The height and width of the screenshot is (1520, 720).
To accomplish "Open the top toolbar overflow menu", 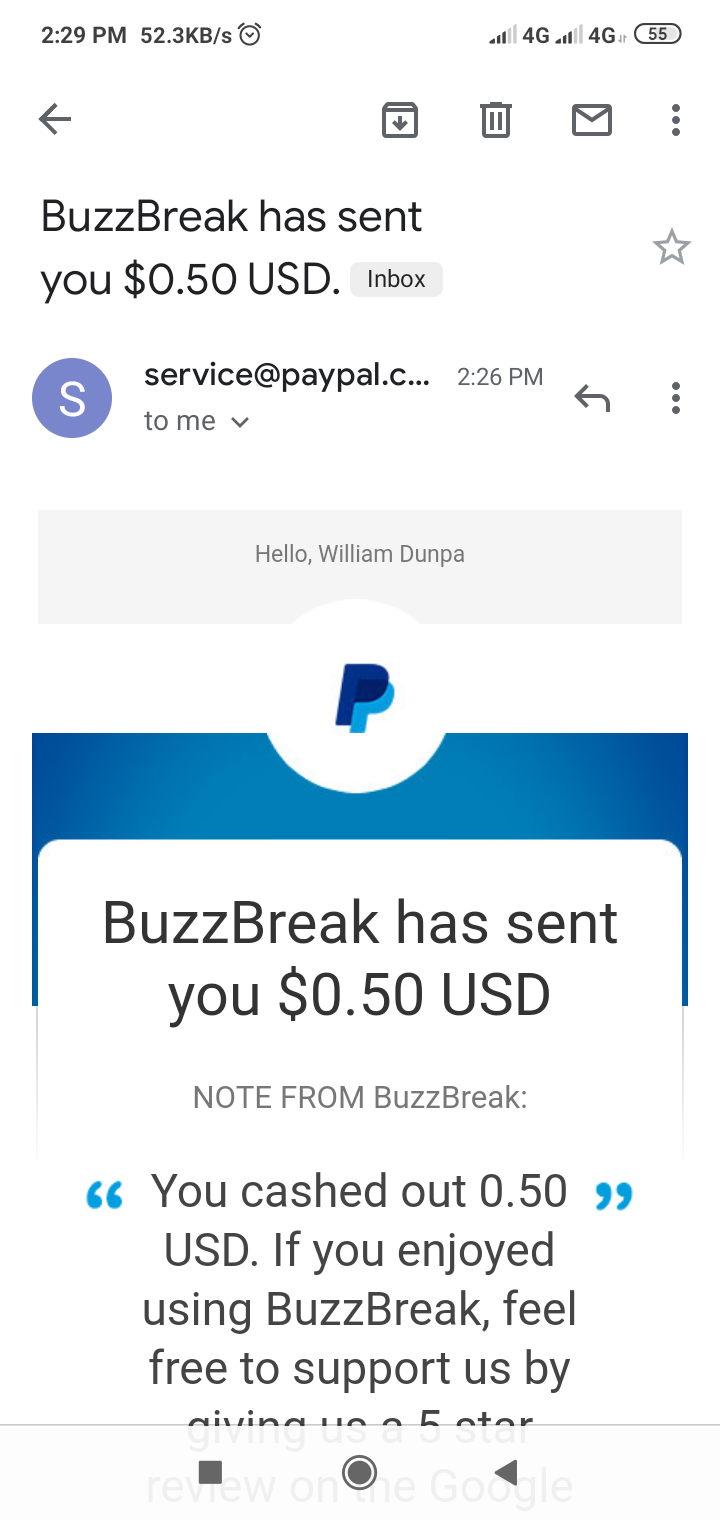I will pyautogui.click(x=676, y=120).
